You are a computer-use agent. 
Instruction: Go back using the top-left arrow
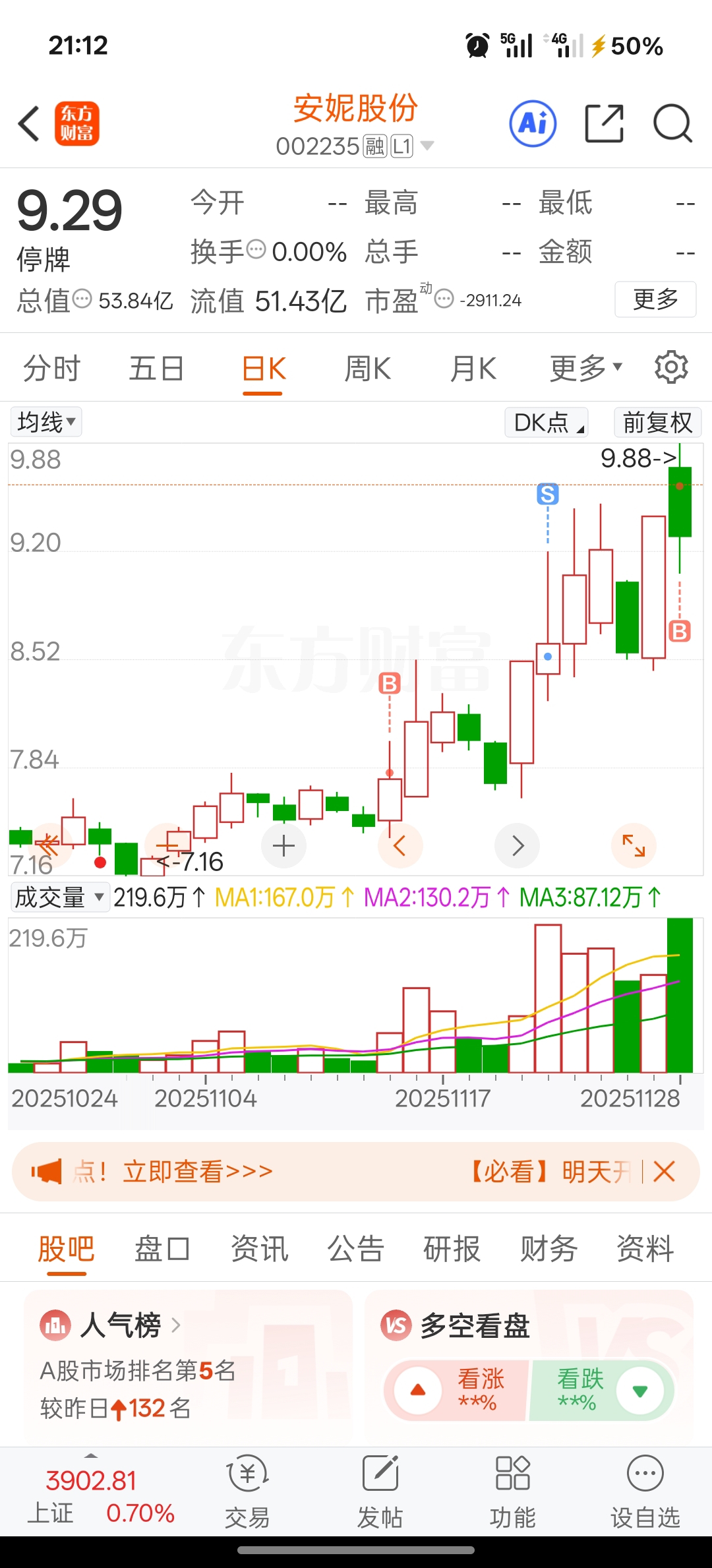pos(30,123)
